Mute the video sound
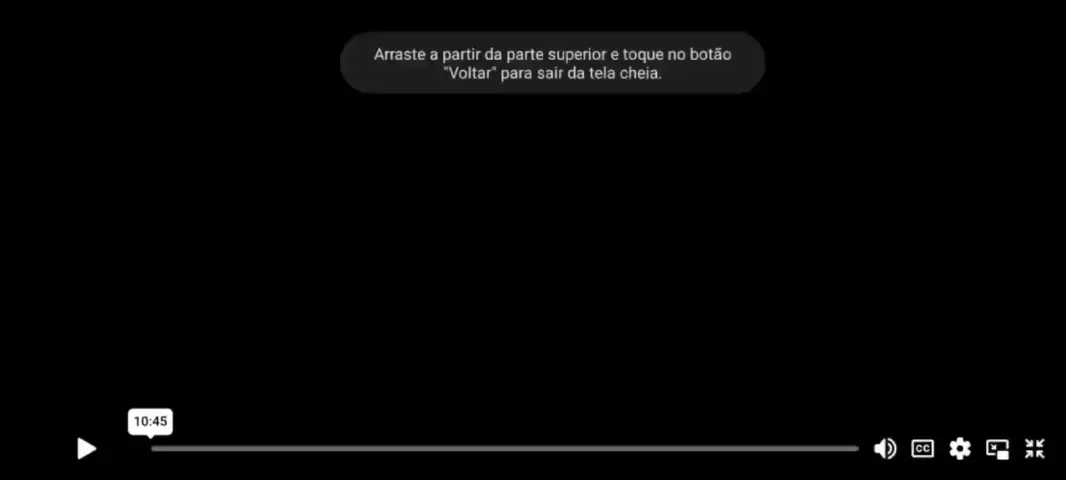Image resolution: width=1066 pixels, height=480 pixels. coord(885,449)
